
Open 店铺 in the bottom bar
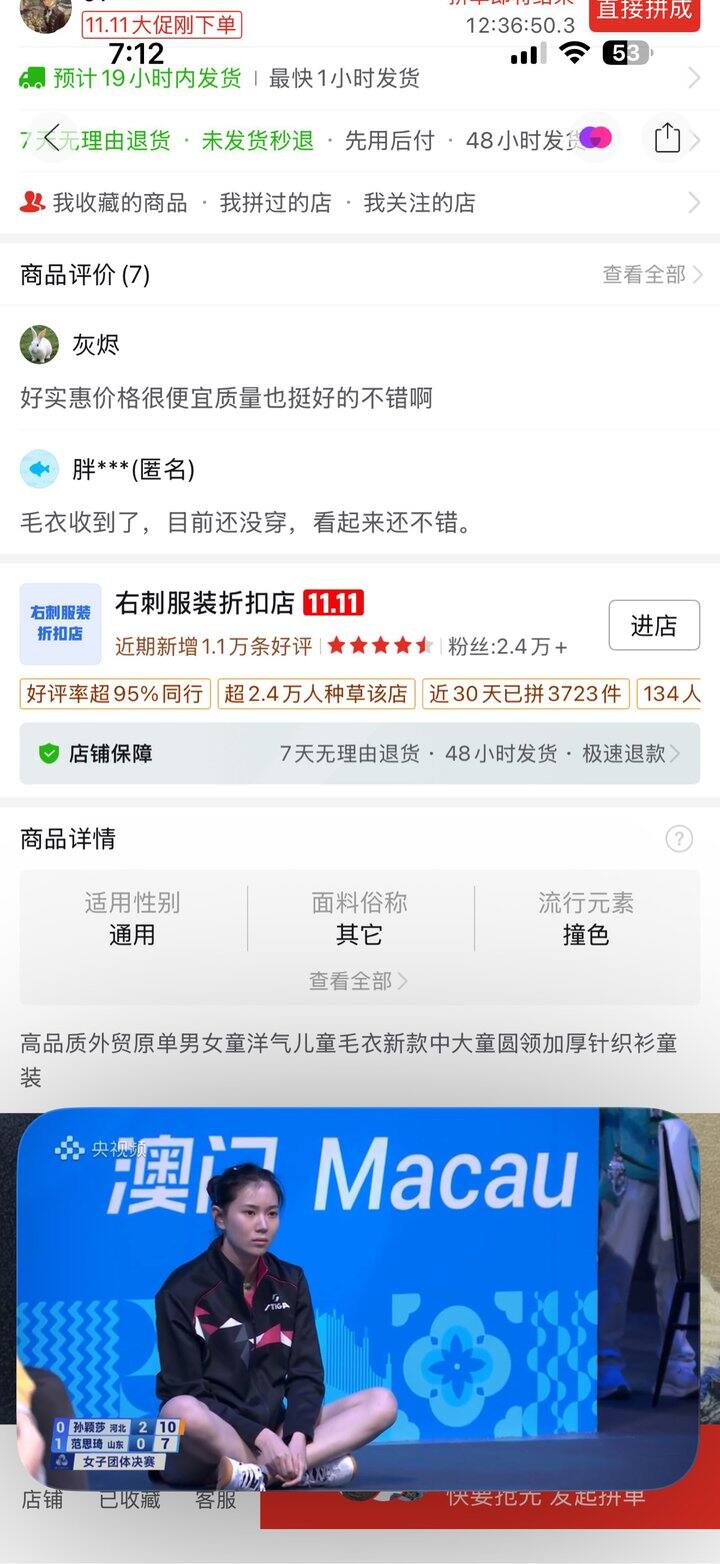[x=42, y=1500]
